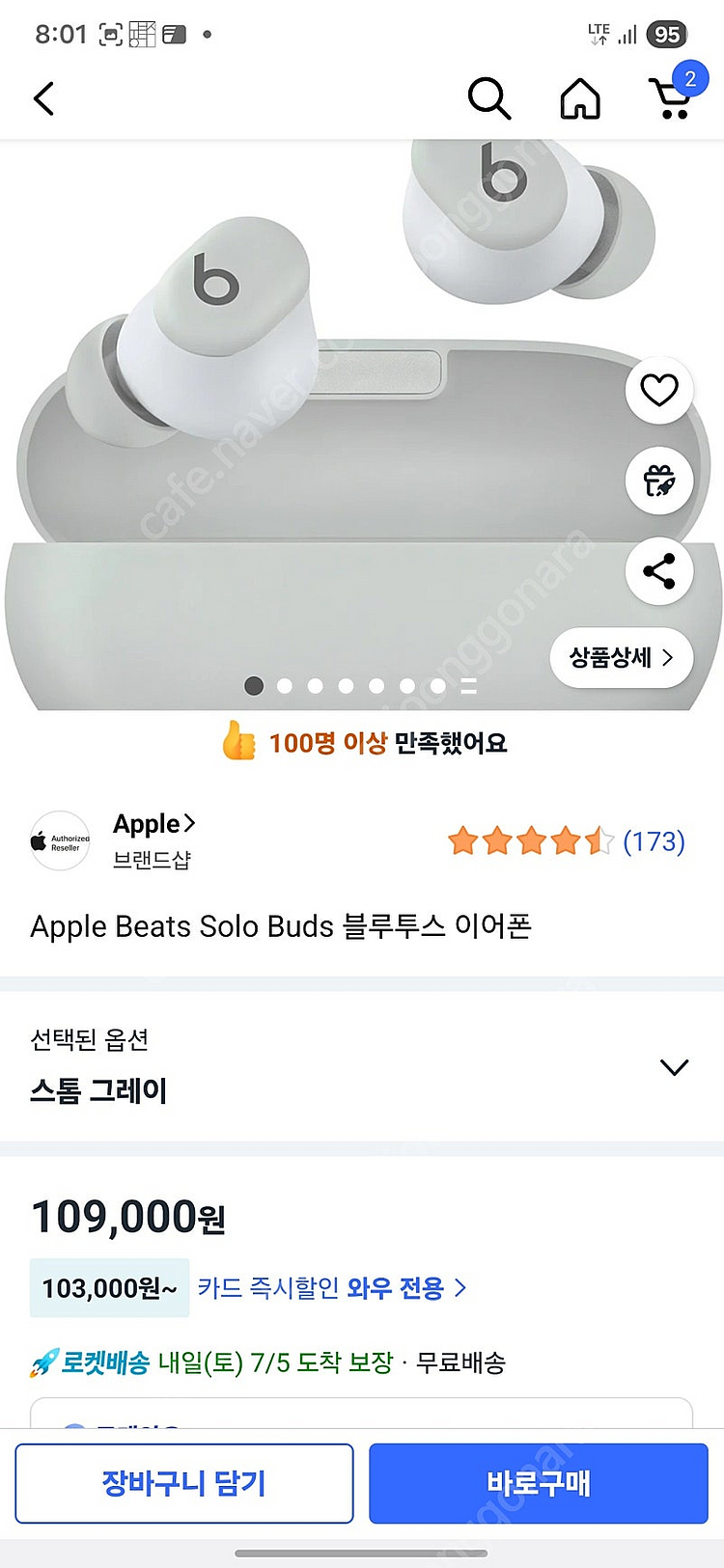This screenshot has width=724, height=1568.
Task: Open 상품상세 product details
Action: [x=621, y=657]
